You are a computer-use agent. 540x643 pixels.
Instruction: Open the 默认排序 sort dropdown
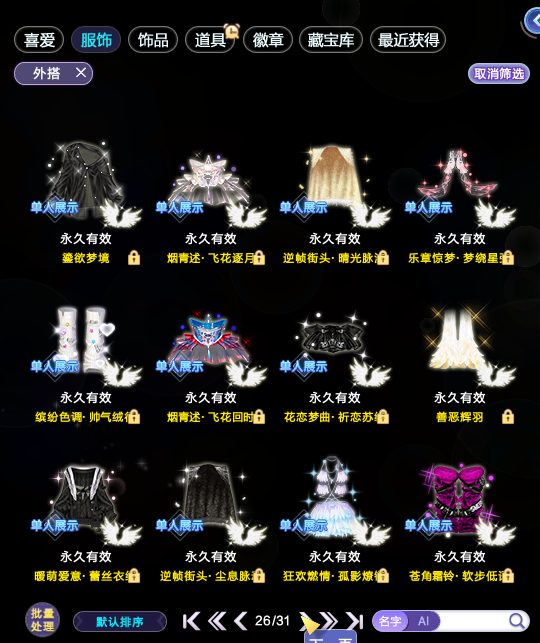coord(120,622)
